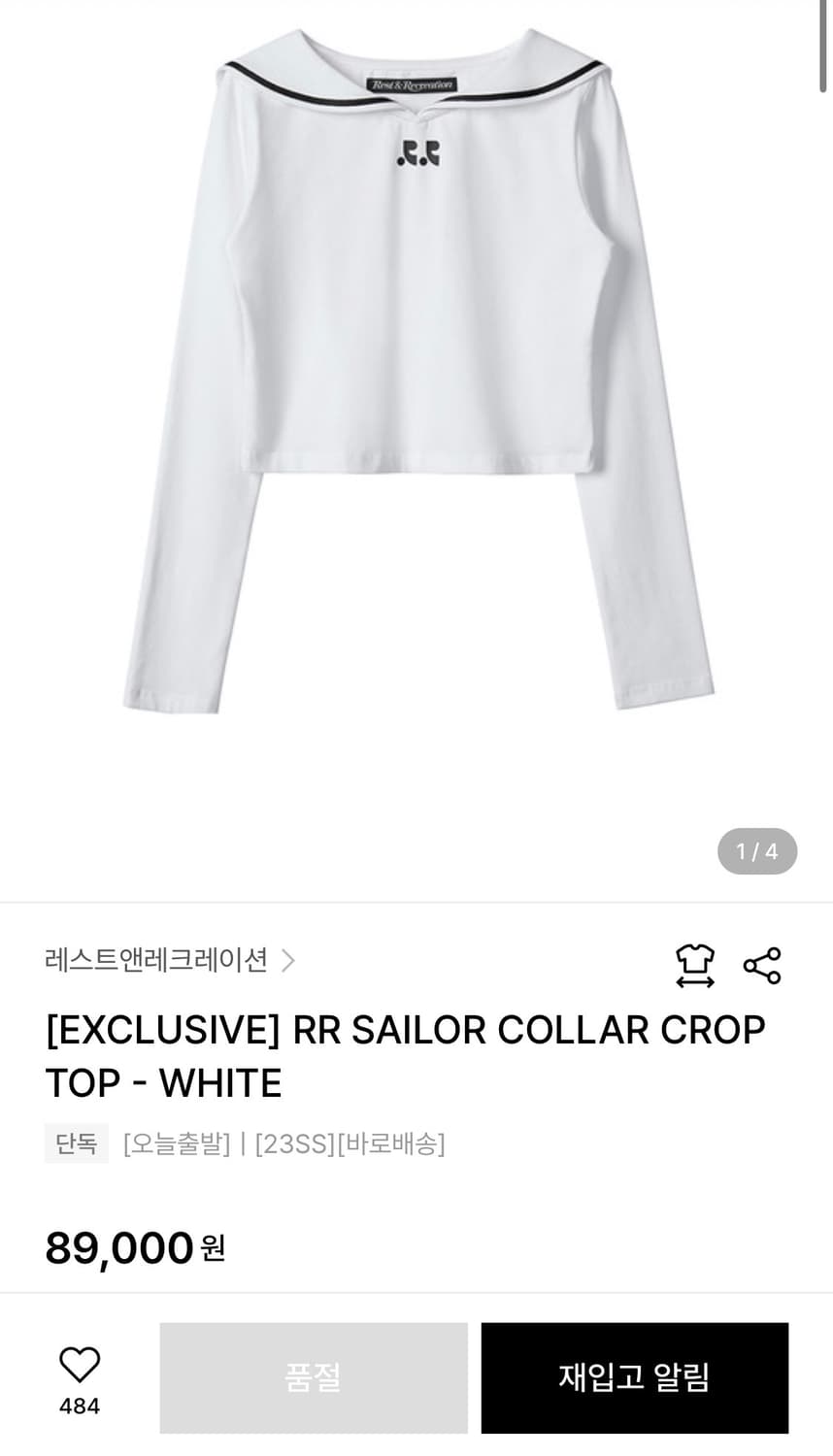Tap the grayed-out 품절 sold-out button
Image resolution: width=833 pixels, height=1456 pixels.
[x=313, y=1377]
